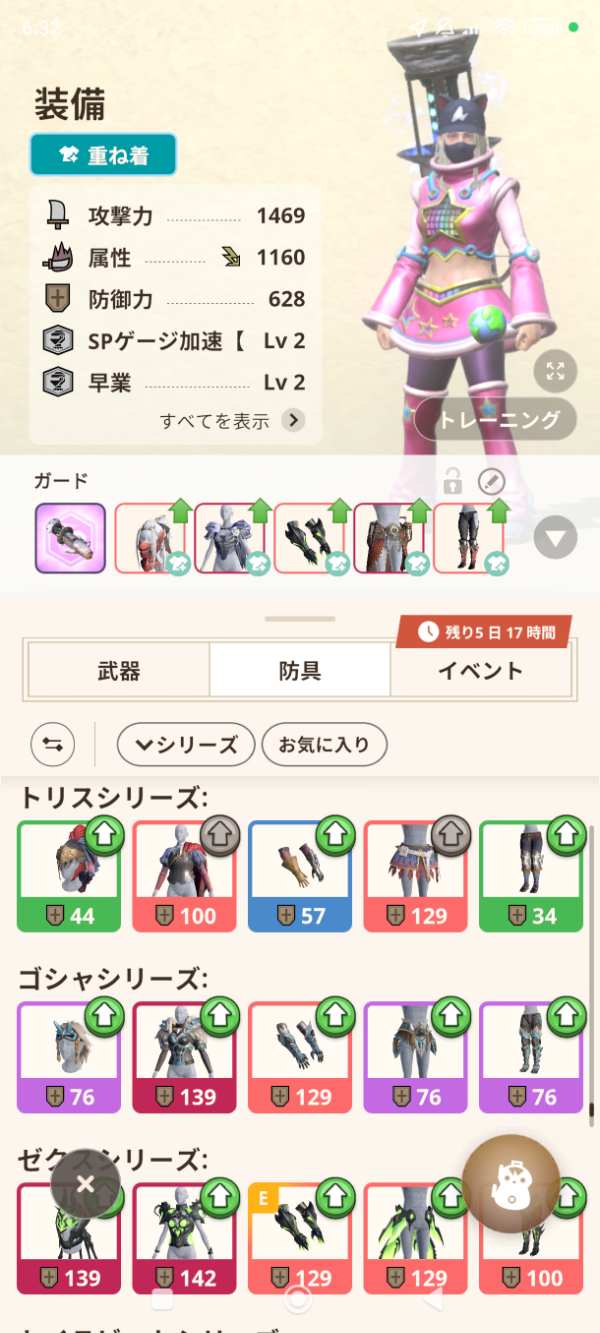Expand the loadout dropdown arrow

pos(555,539)
